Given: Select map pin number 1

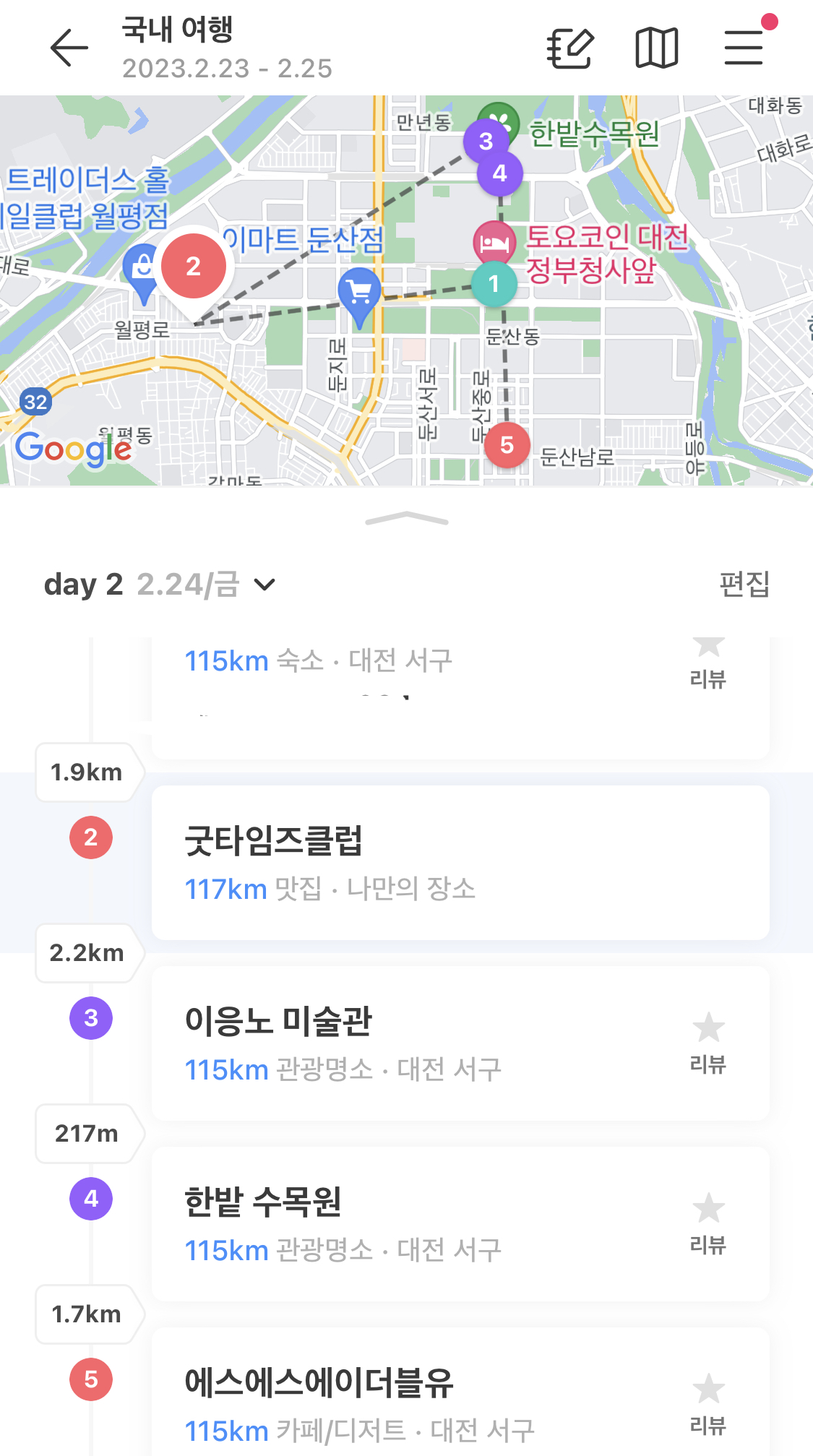Looking at the screenshot, I should [494, 284].
